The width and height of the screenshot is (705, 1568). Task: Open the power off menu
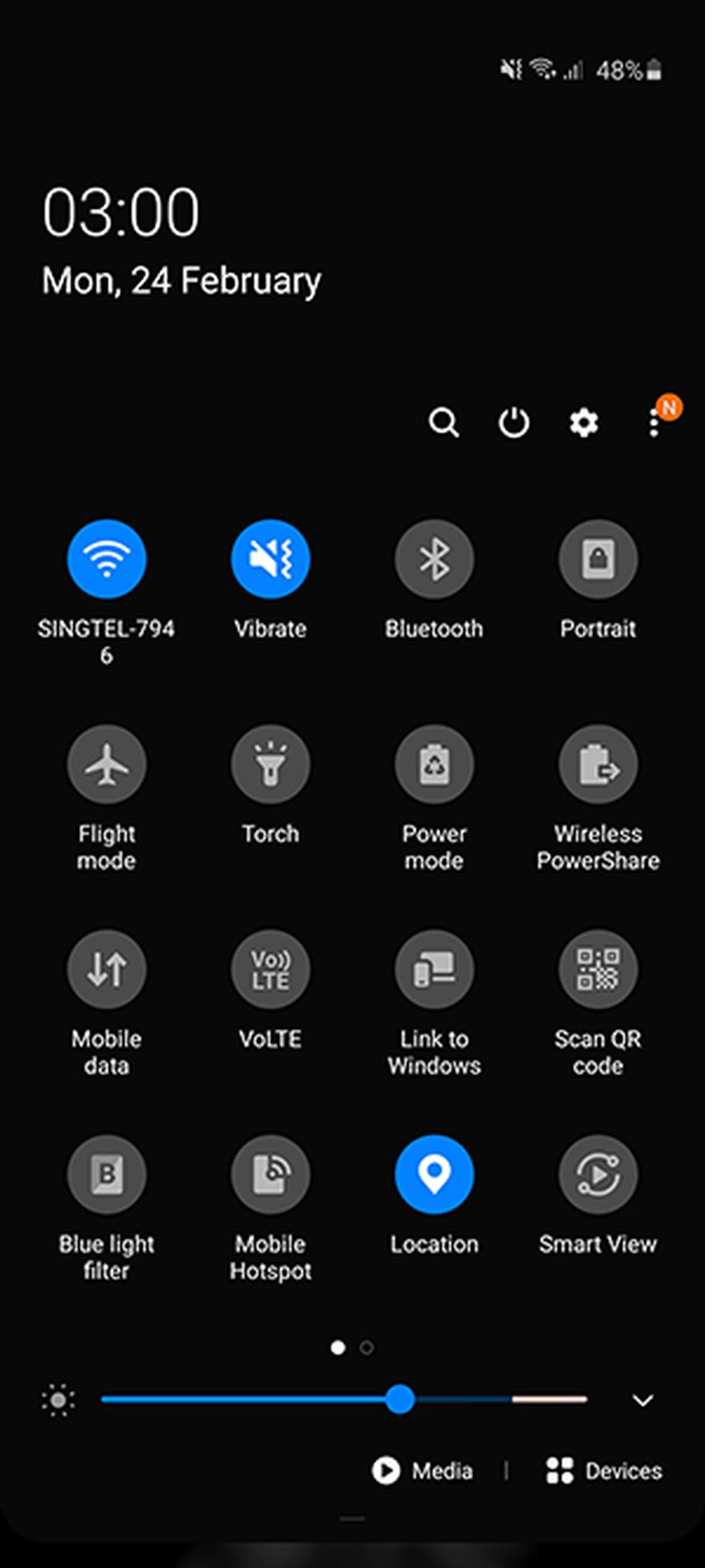pyautogui.click(x=513, y=422)
